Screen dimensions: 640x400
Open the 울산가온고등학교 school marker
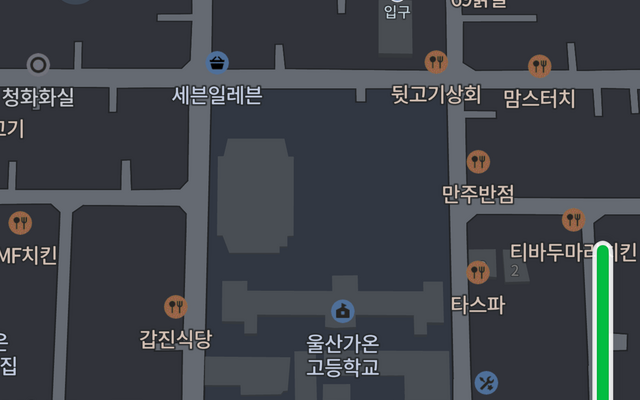point(342,311)
